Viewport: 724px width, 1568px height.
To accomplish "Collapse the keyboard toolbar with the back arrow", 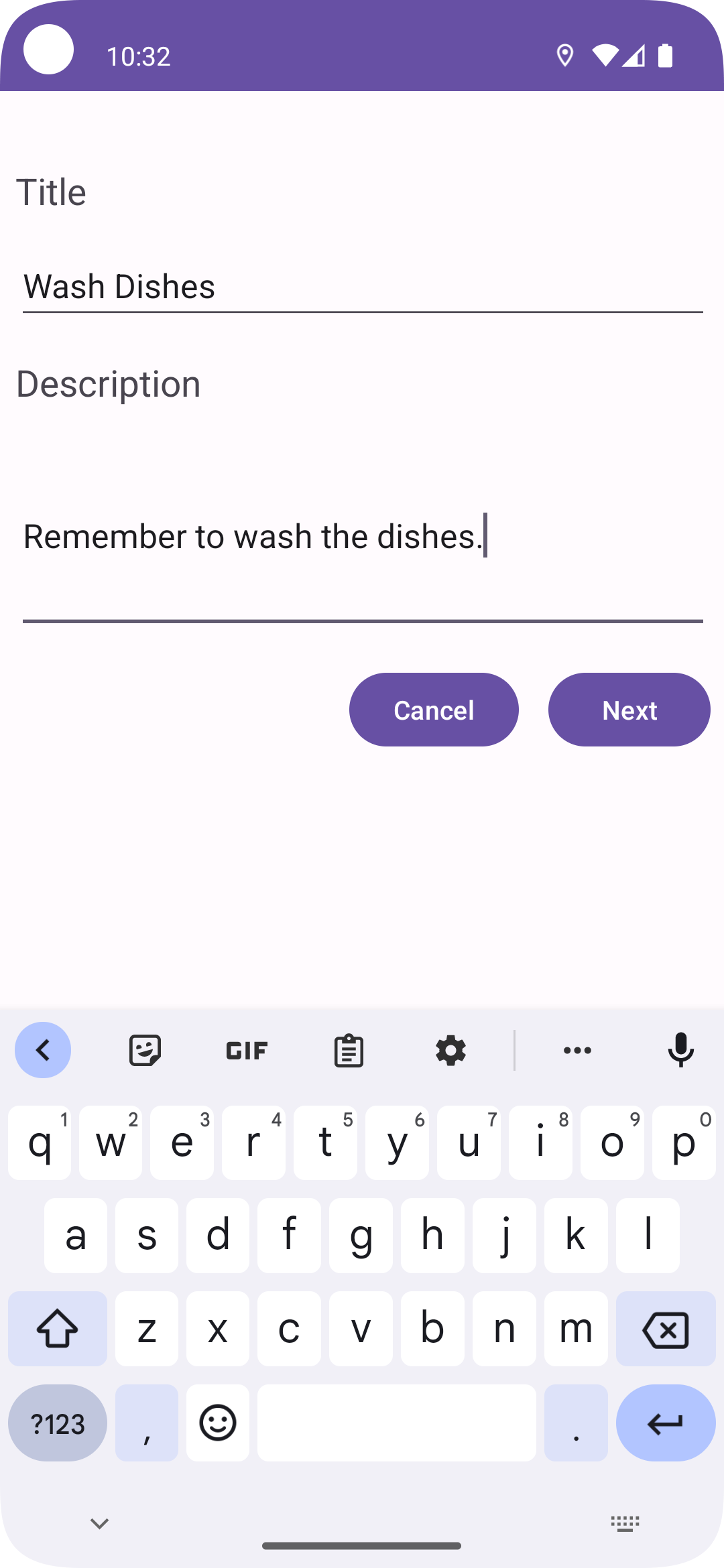I will [43, 1050].
